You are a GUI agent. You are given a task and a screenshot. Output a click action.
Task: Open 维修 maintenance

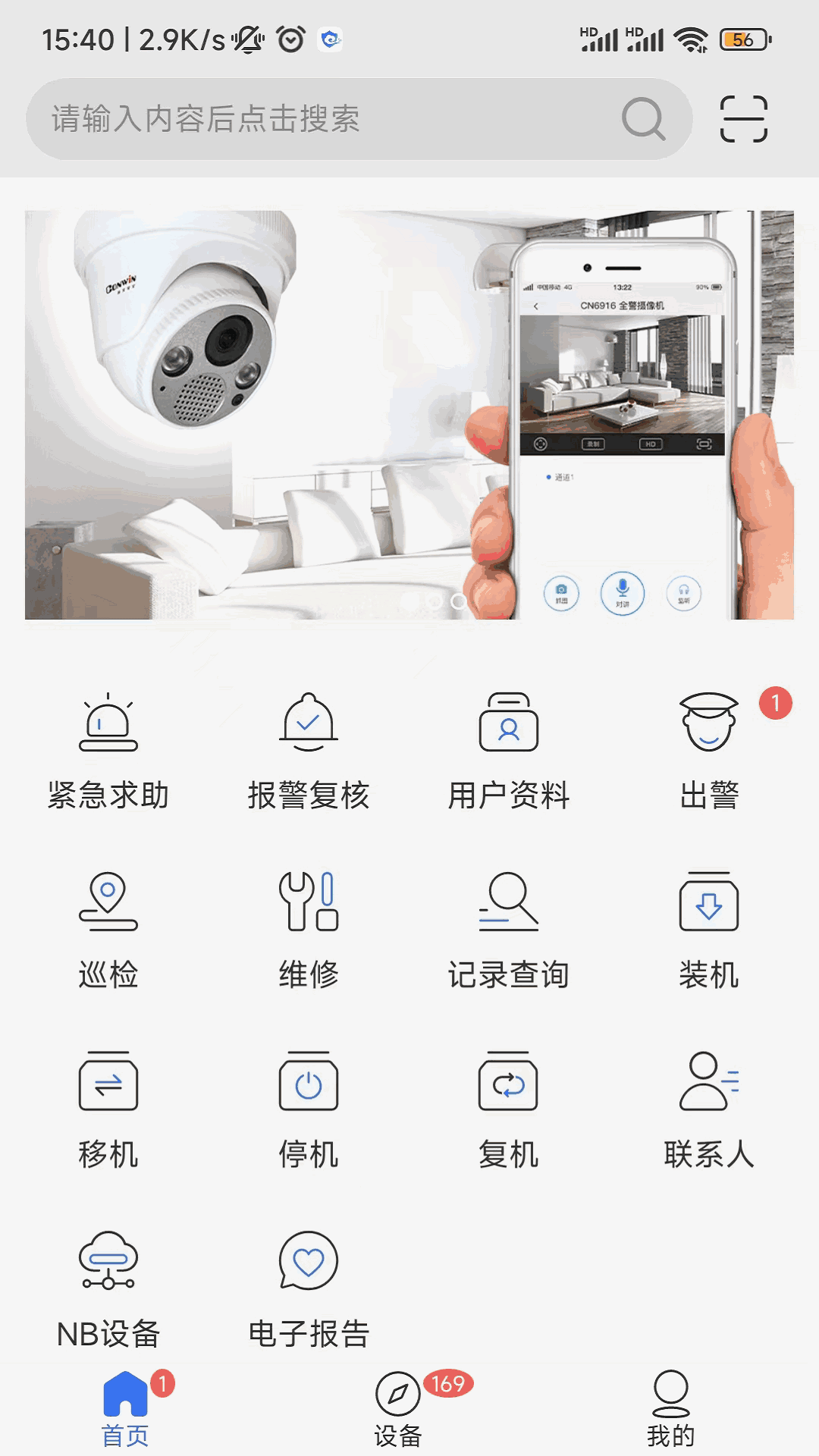tap(309, 930)
